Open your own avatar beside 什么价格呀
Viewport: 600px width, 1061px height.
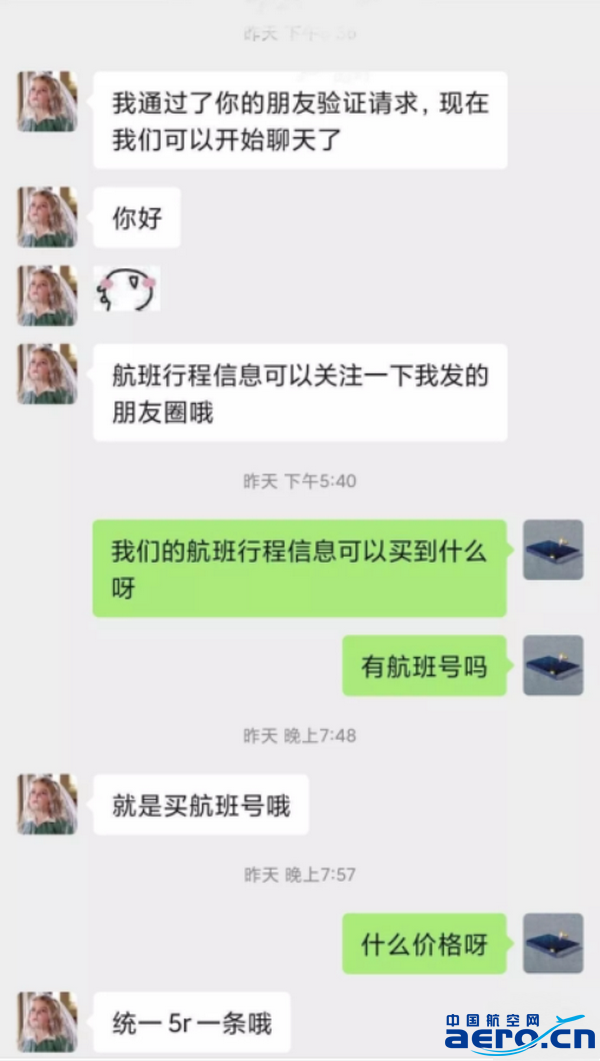[553, 943]
